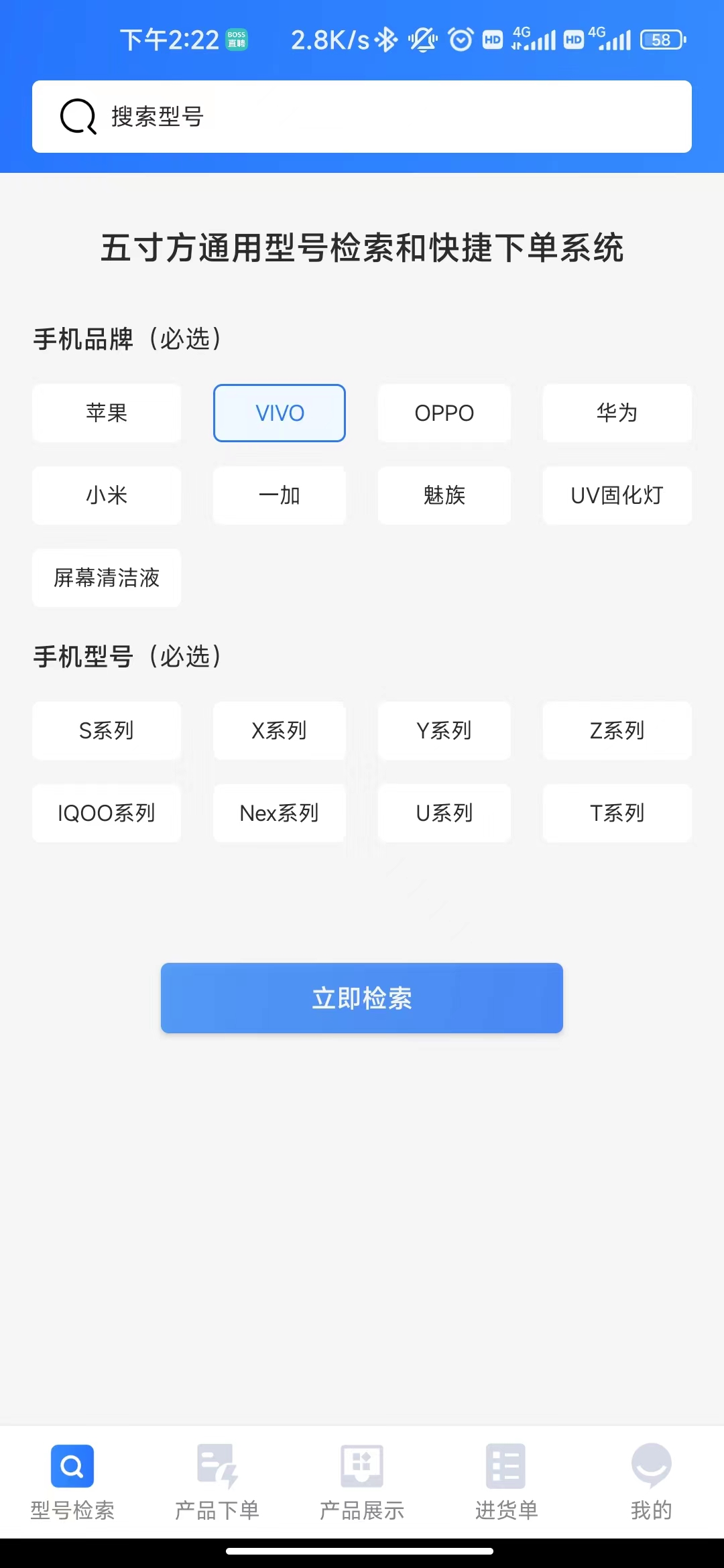Open the 我的 profile tab
Viewport: 724px width, 1568px height.
coord(651,1482)
